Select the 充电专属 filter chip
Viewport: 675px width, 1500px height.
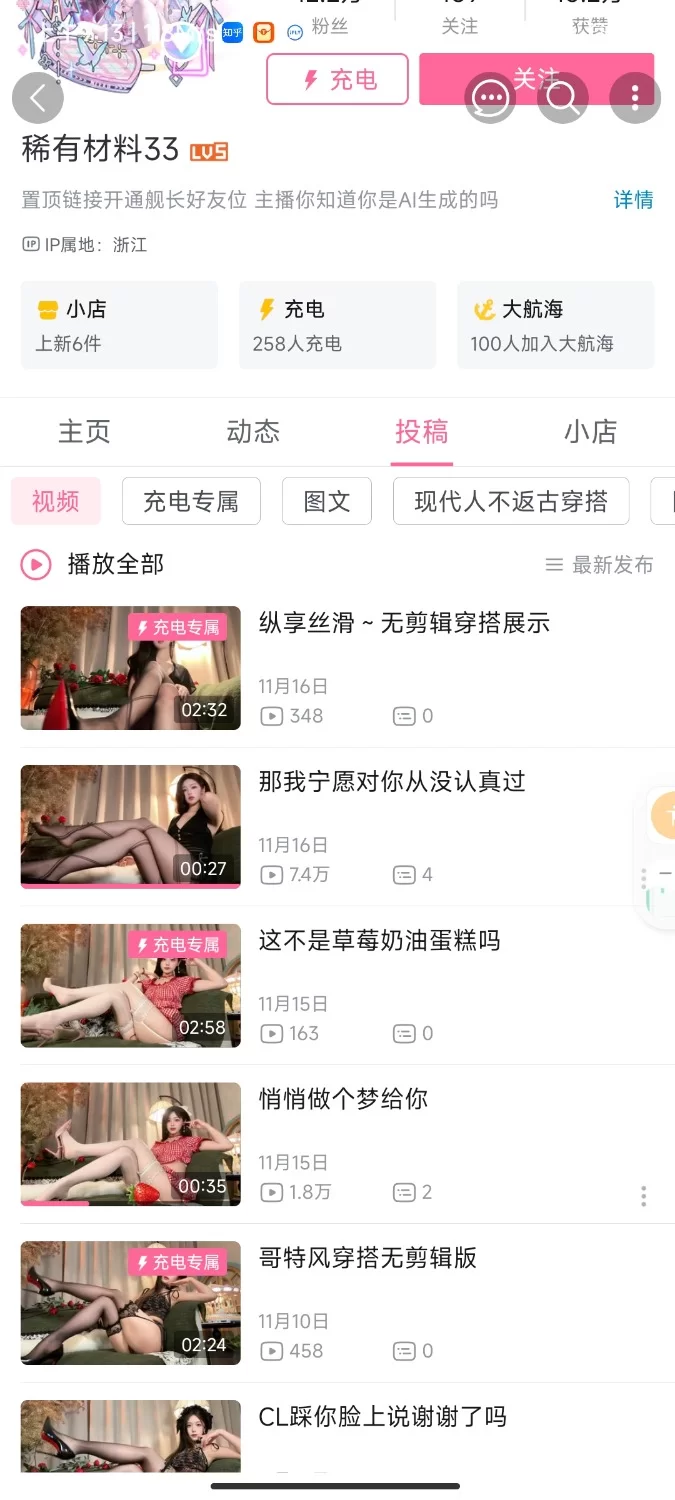pos(191,501)
